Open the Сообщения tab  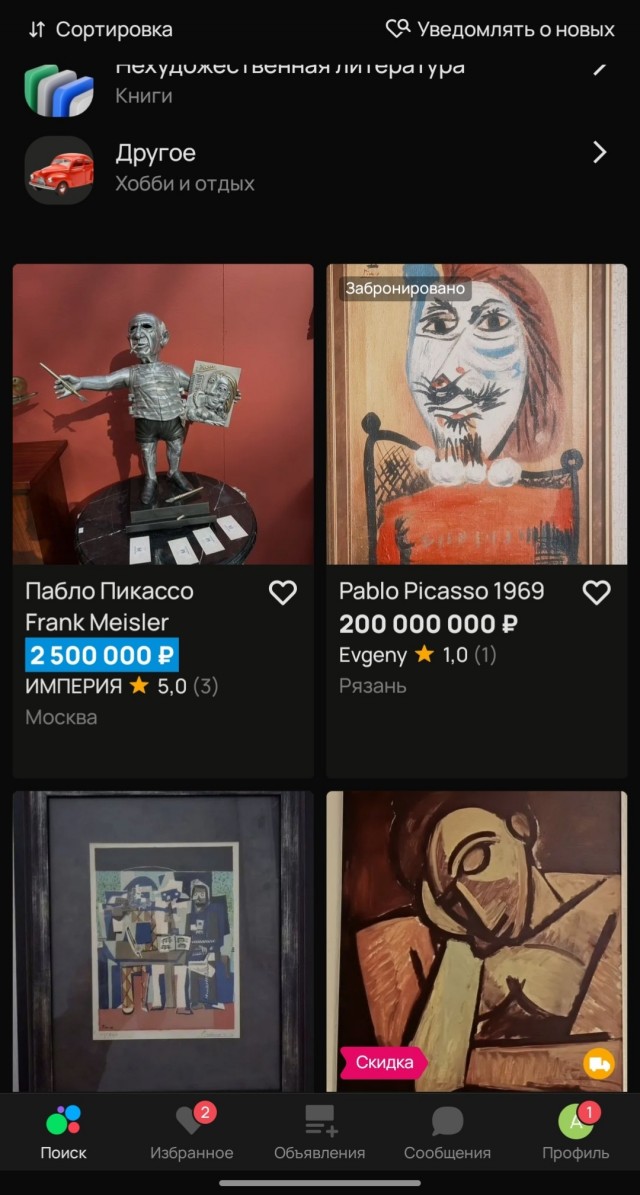pyautogui.click(x=447, y=1133)
